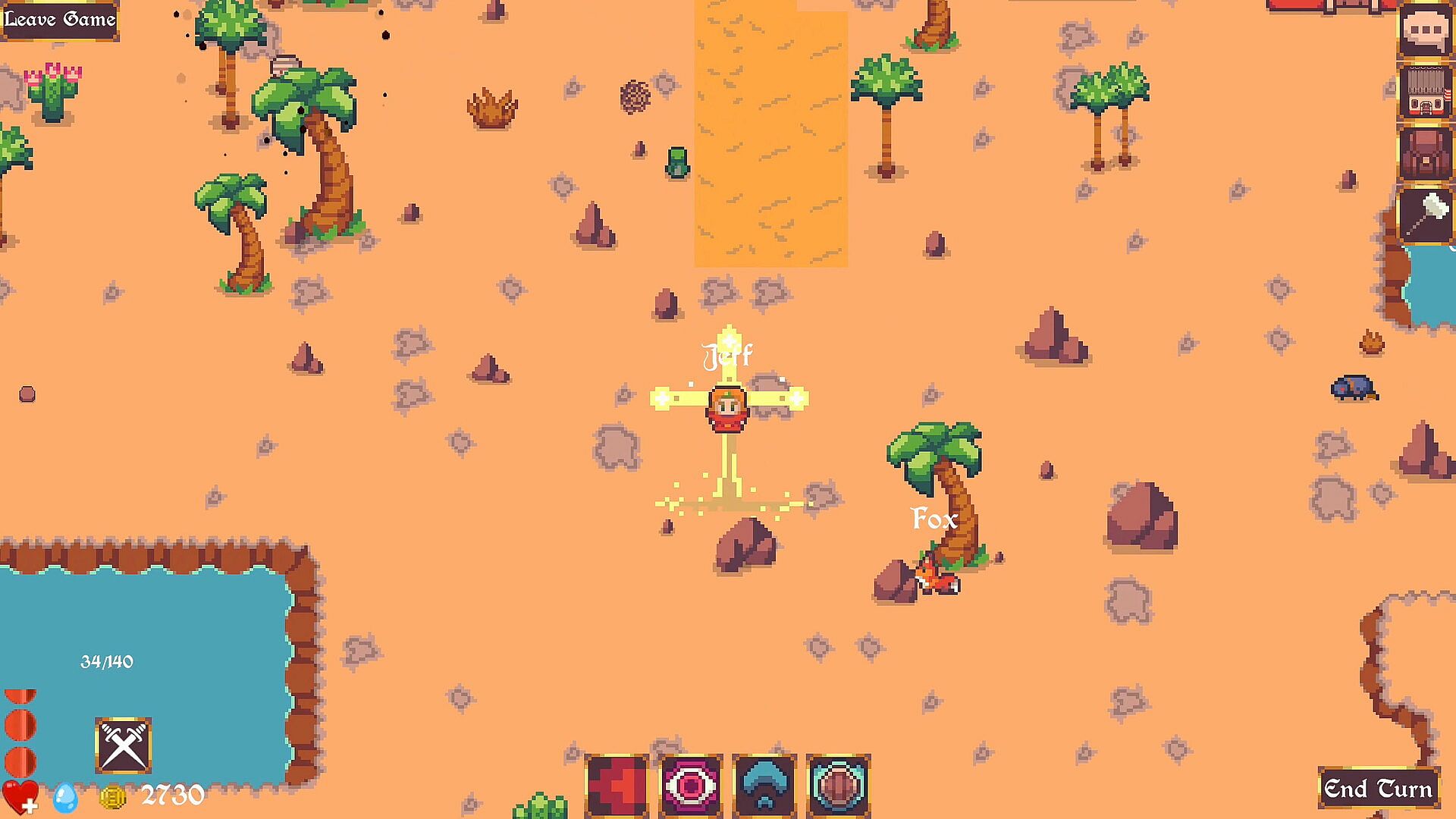Open the shop building icon
This screenshot has height=819, width=1456.
[1425, 92]
